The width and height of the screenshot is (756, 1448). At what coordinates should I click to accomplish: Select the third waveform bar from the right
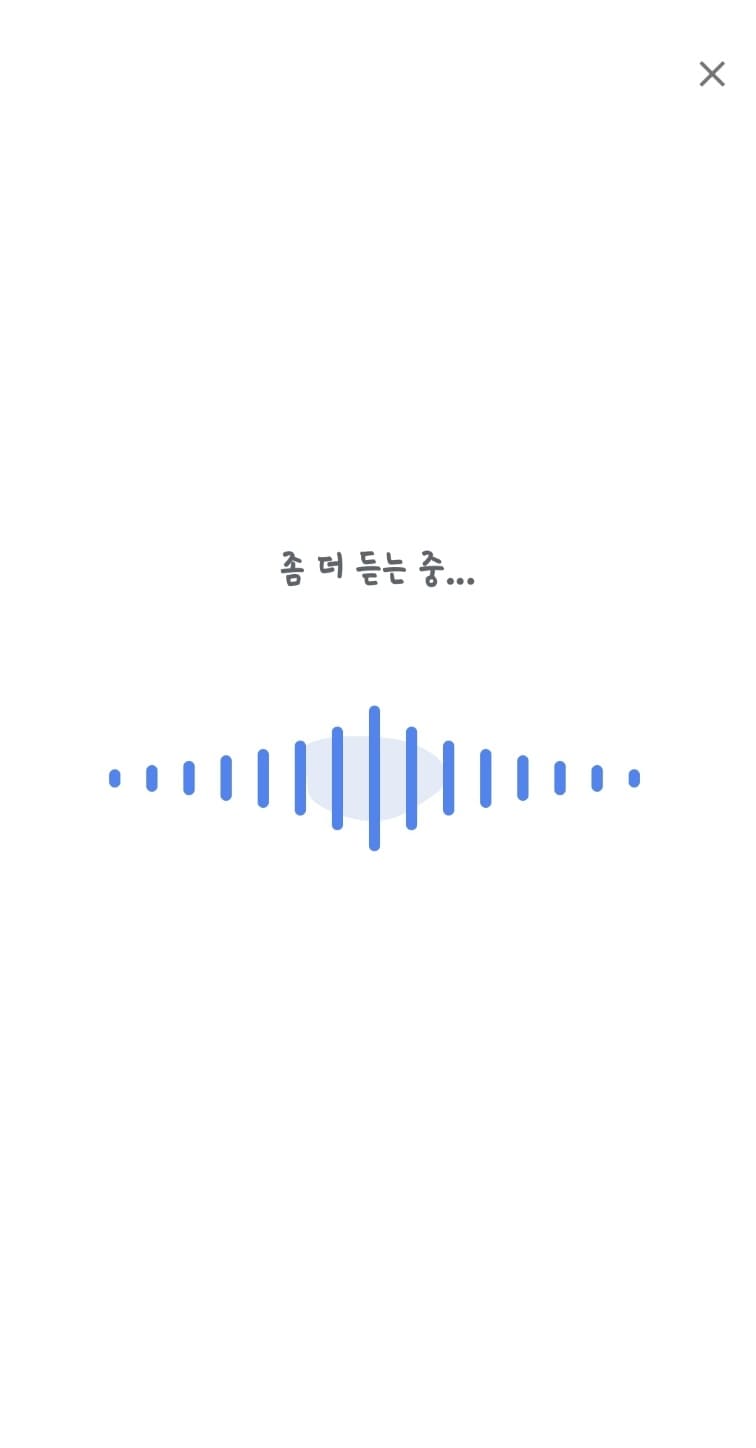click(560, 778)
